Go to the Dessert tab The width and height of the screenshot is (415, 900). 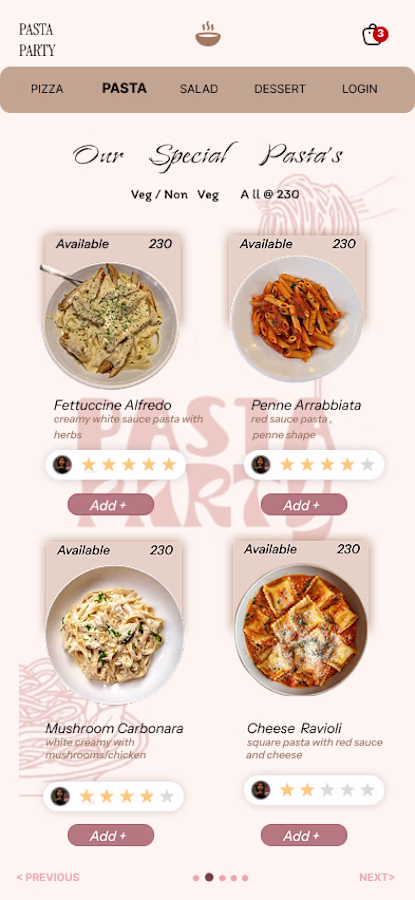coord(280,89)
